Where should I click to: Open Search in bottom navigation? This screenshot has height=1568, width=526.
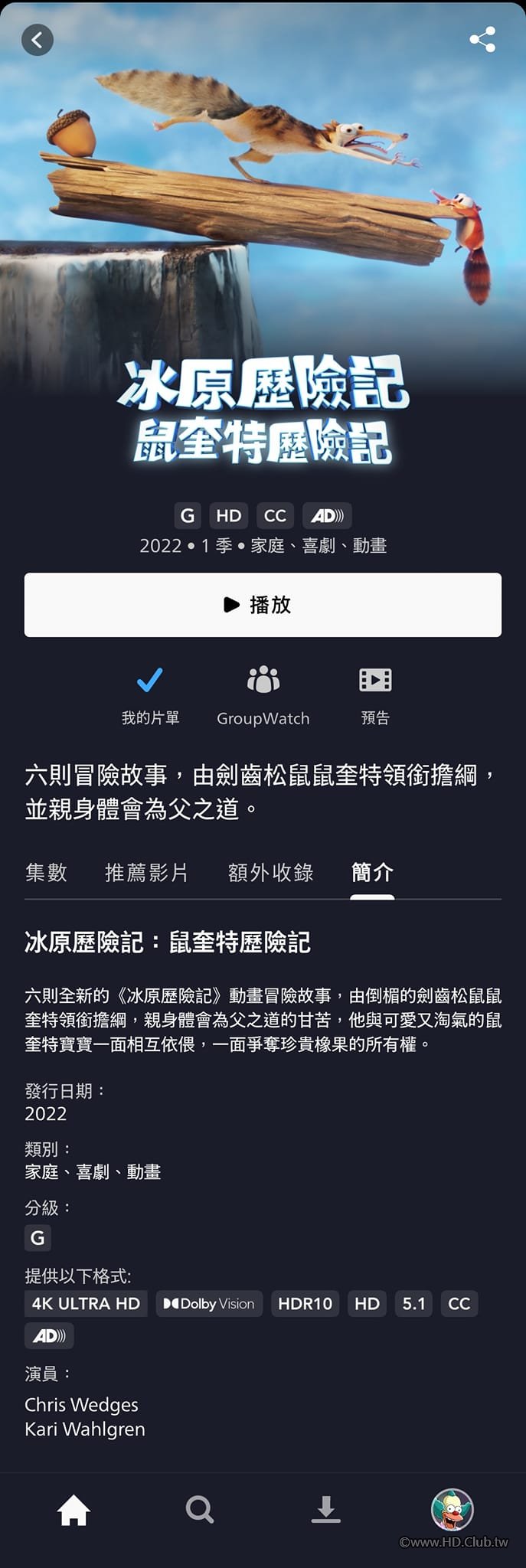point(200,1510)
